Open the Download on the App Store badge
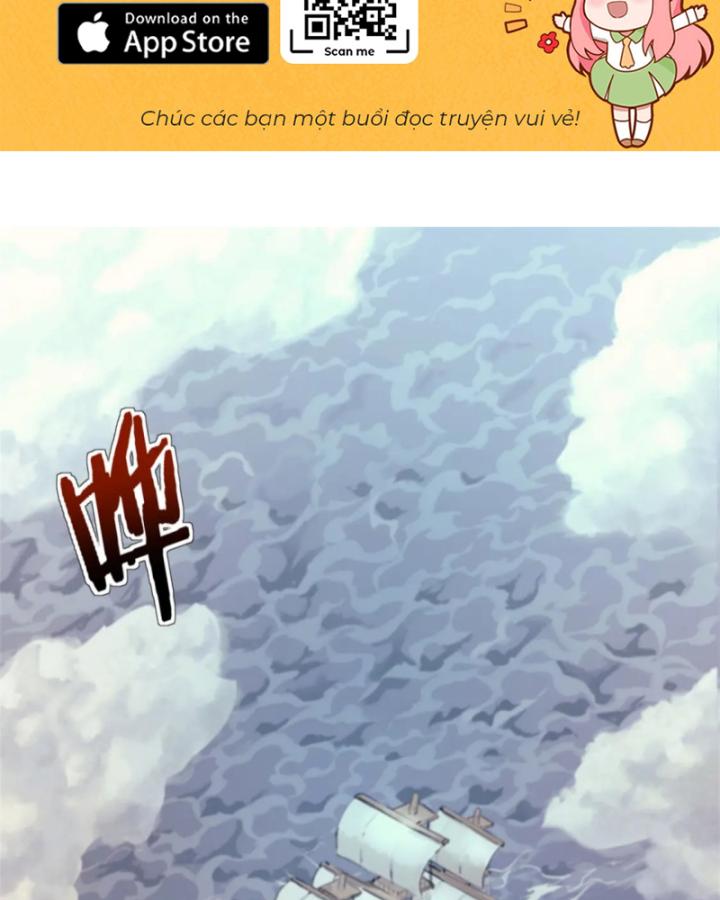Screen dimensions: 720x900 [x=163, y=34]
